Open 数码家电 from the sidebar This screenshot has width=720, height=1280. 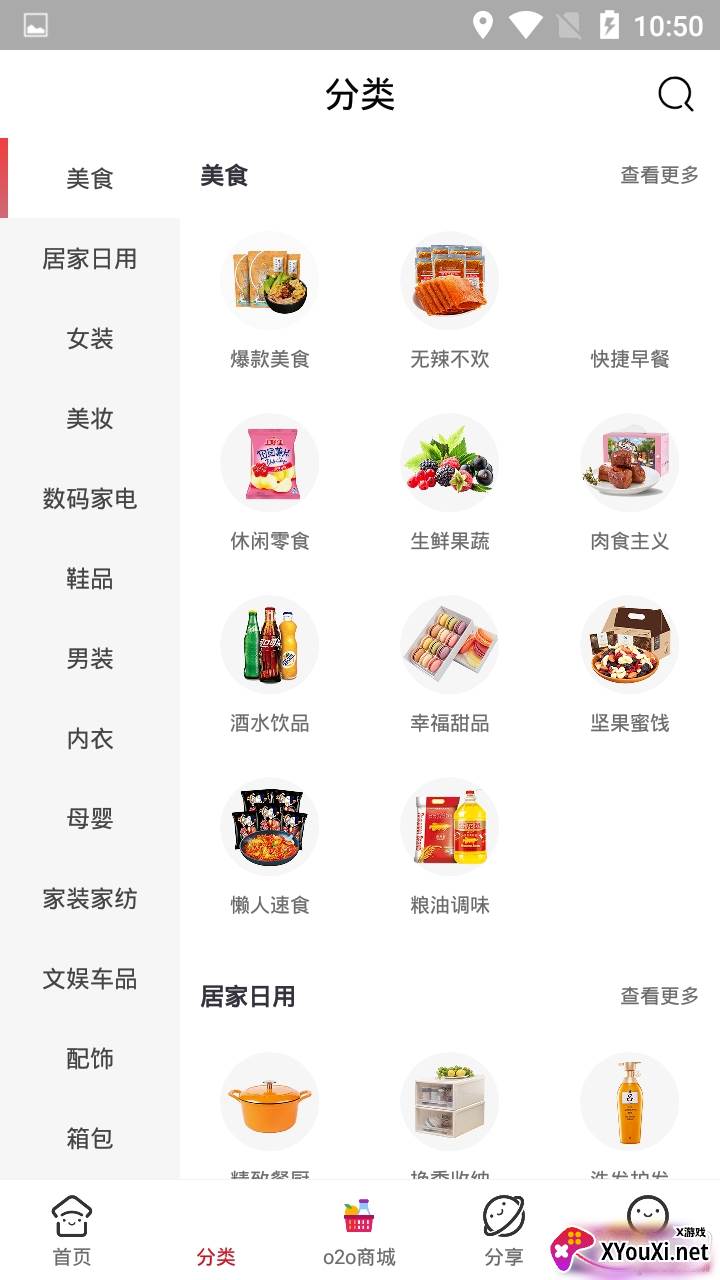90,499
